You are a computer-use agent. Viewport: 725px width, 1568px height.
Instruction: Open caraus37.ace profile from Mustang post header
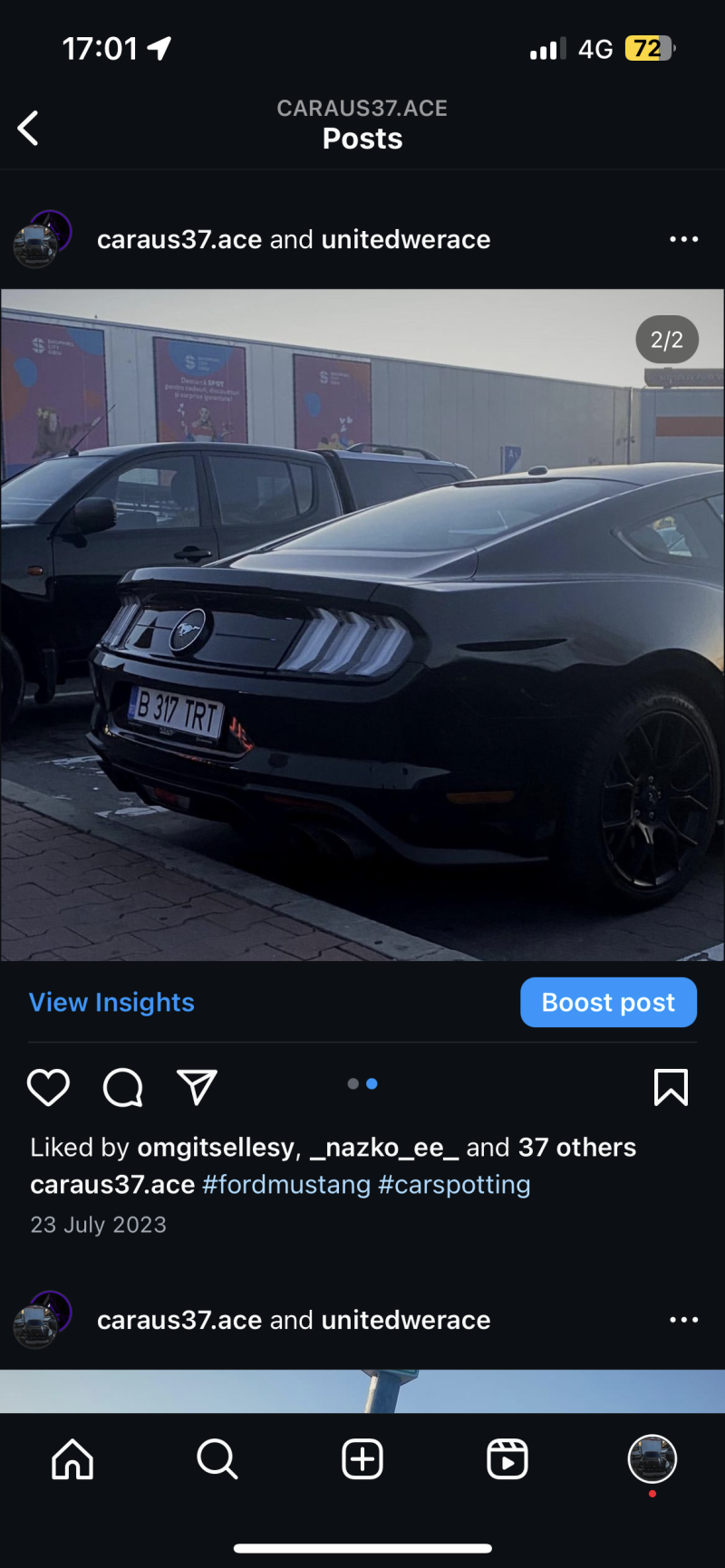point(179,239)
